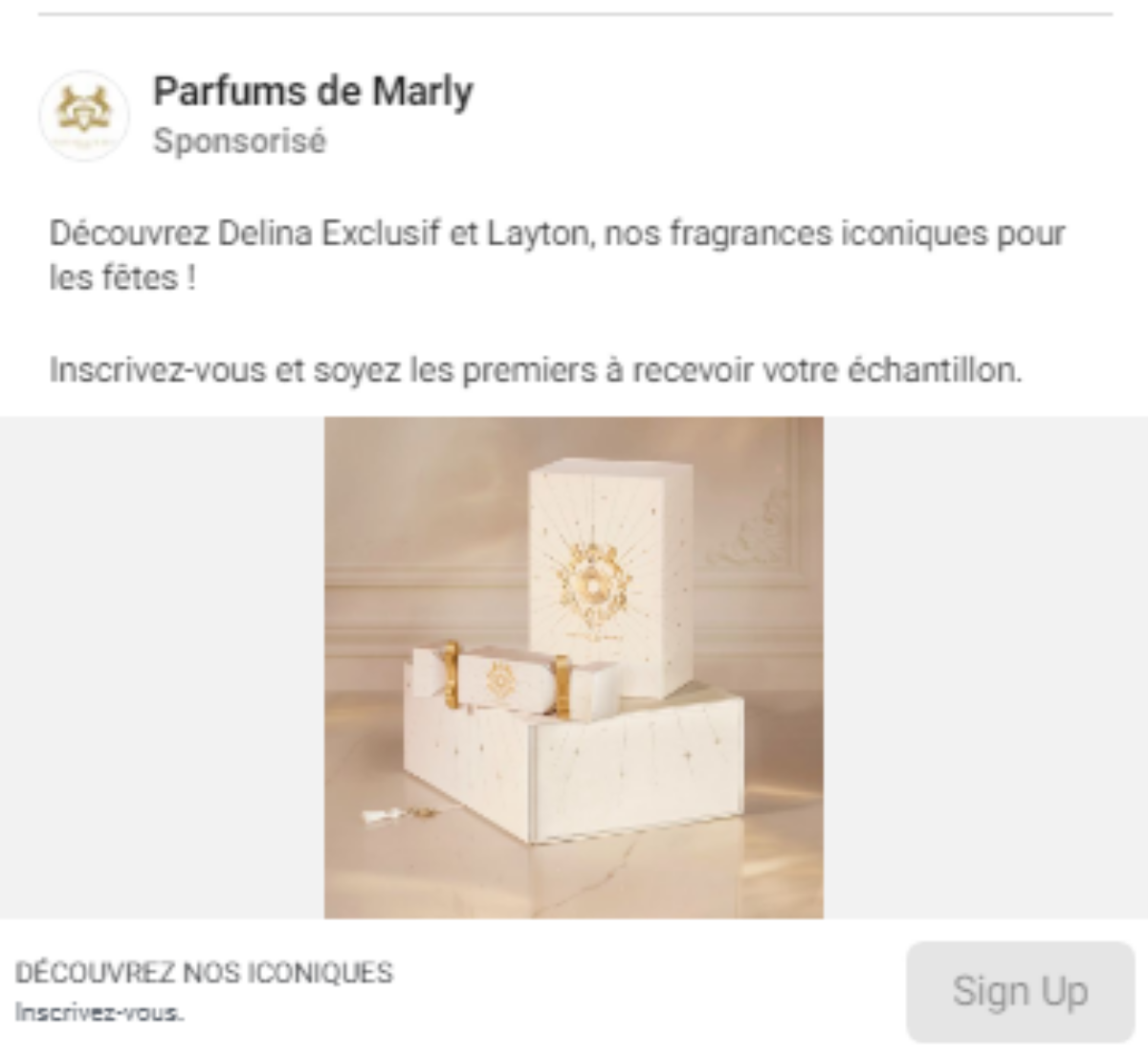Open the Parfums de Marly page name
This screenshot has height=1059, width=1148.
coord(313,92)
